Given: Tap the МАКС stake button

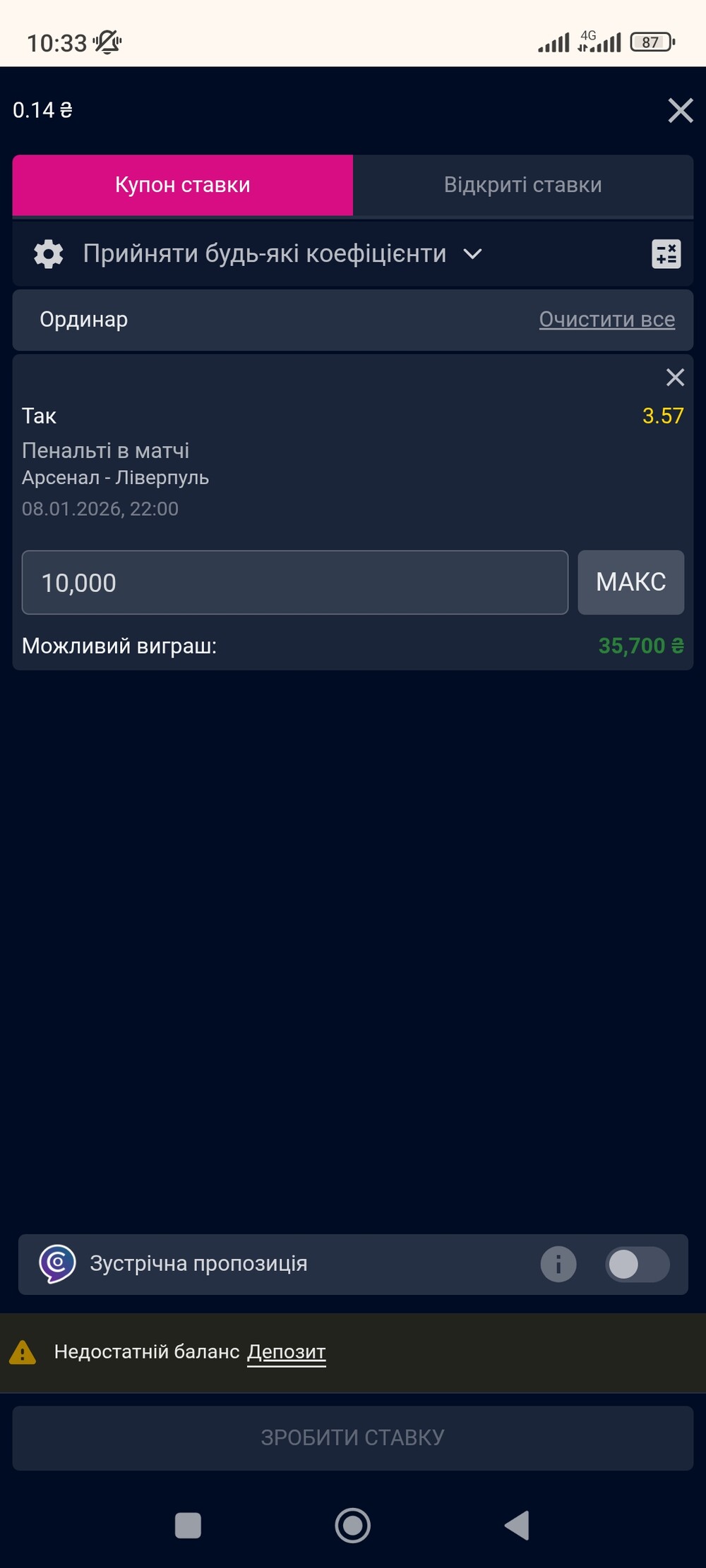Looking at the screenshot, I should [630, 583].
